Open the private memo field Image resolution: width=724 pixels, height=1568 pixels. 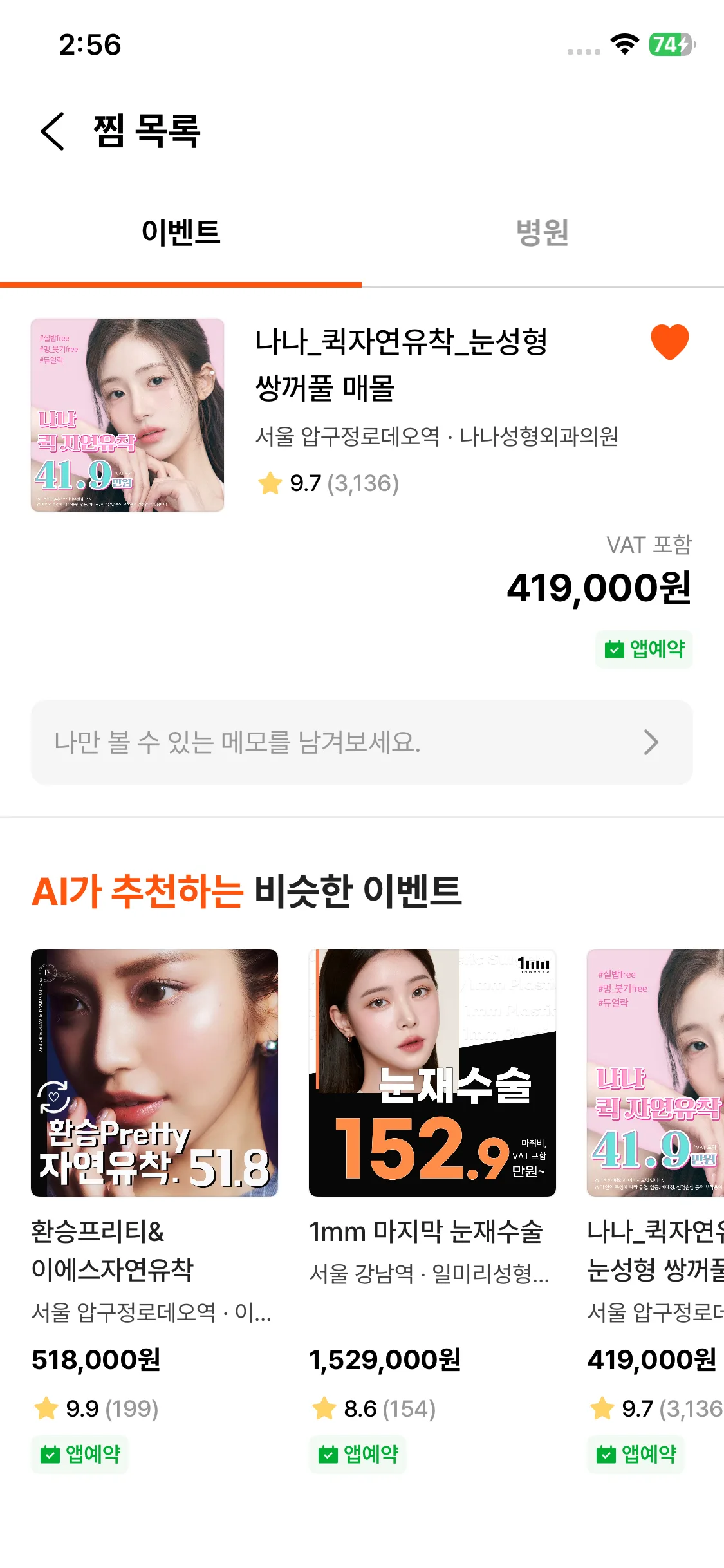point(362,742)
